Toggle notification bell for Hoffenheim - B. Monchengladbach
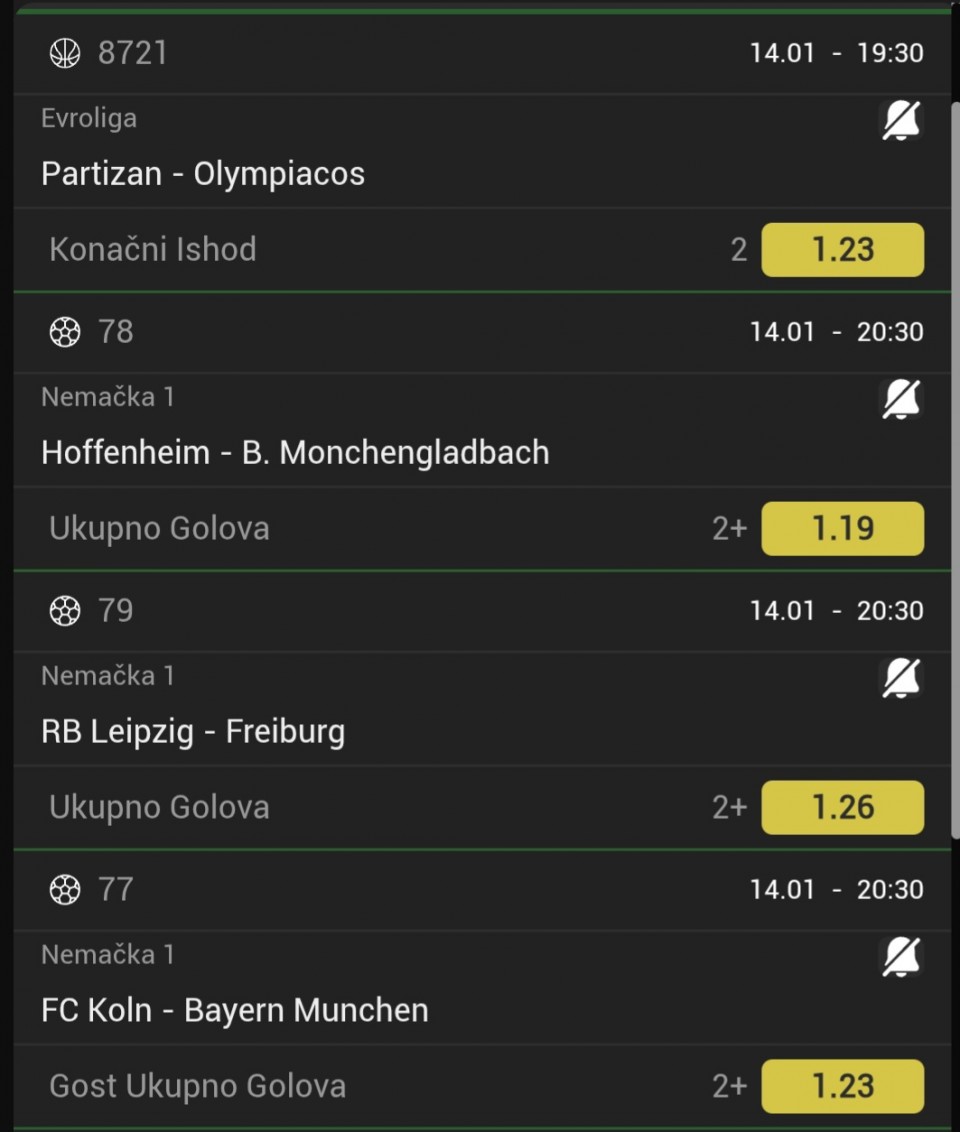This screenshot has width=960, height=1132. click(x=900, y=400)
